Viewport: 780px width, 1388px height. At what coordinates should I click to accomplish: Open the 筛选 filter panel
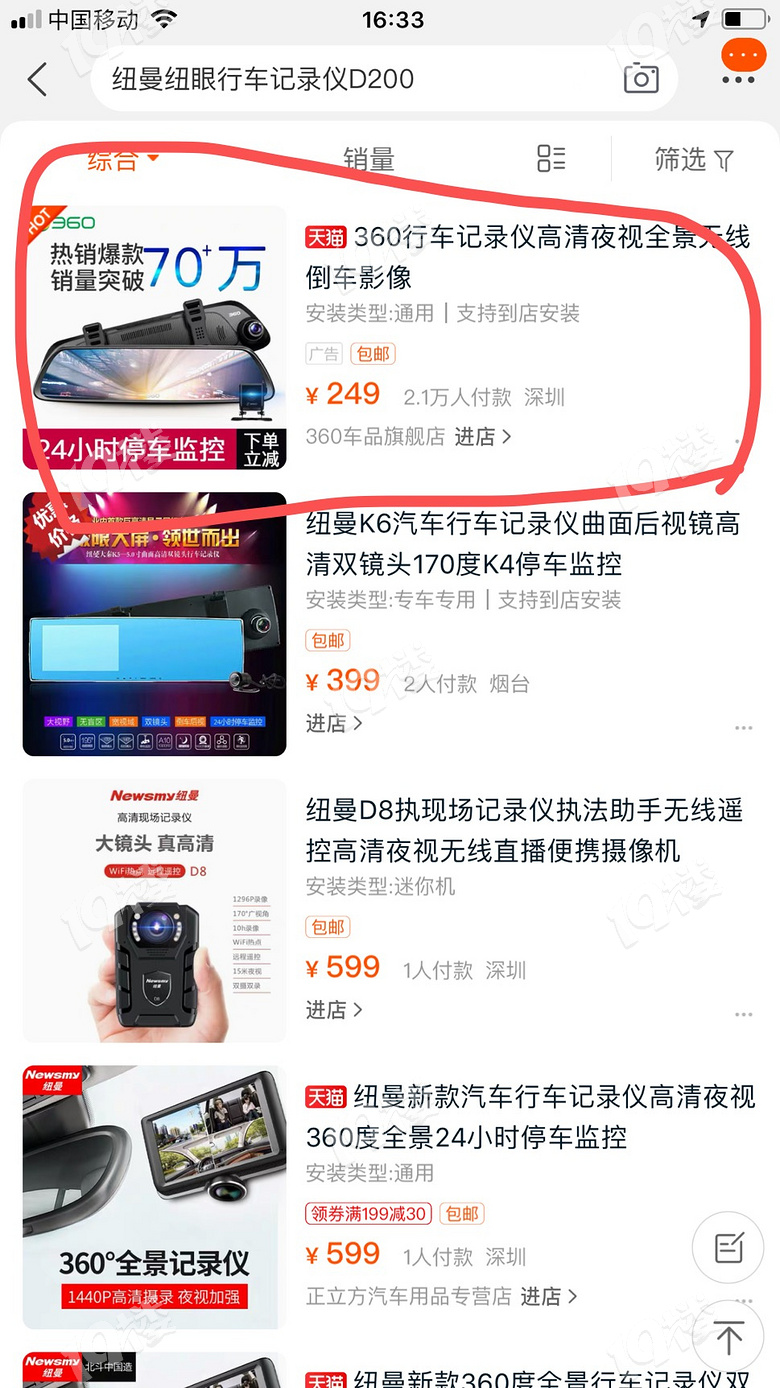click(x=694, y=159)
